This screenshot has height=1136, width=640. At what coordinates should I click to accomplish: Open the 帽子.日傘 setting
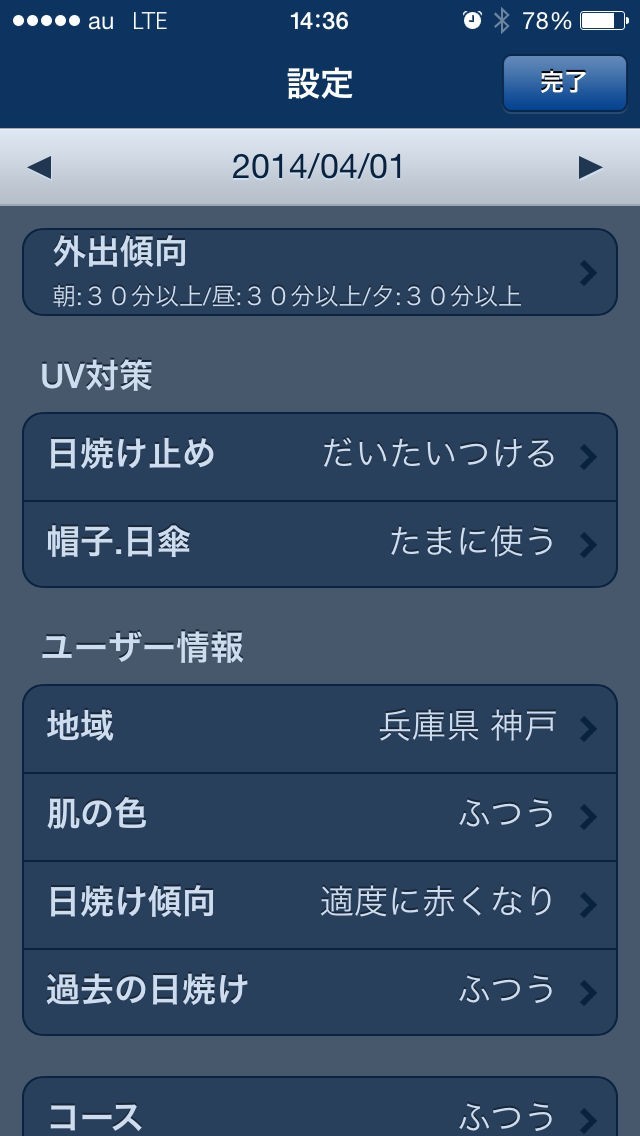pos(320,543)
